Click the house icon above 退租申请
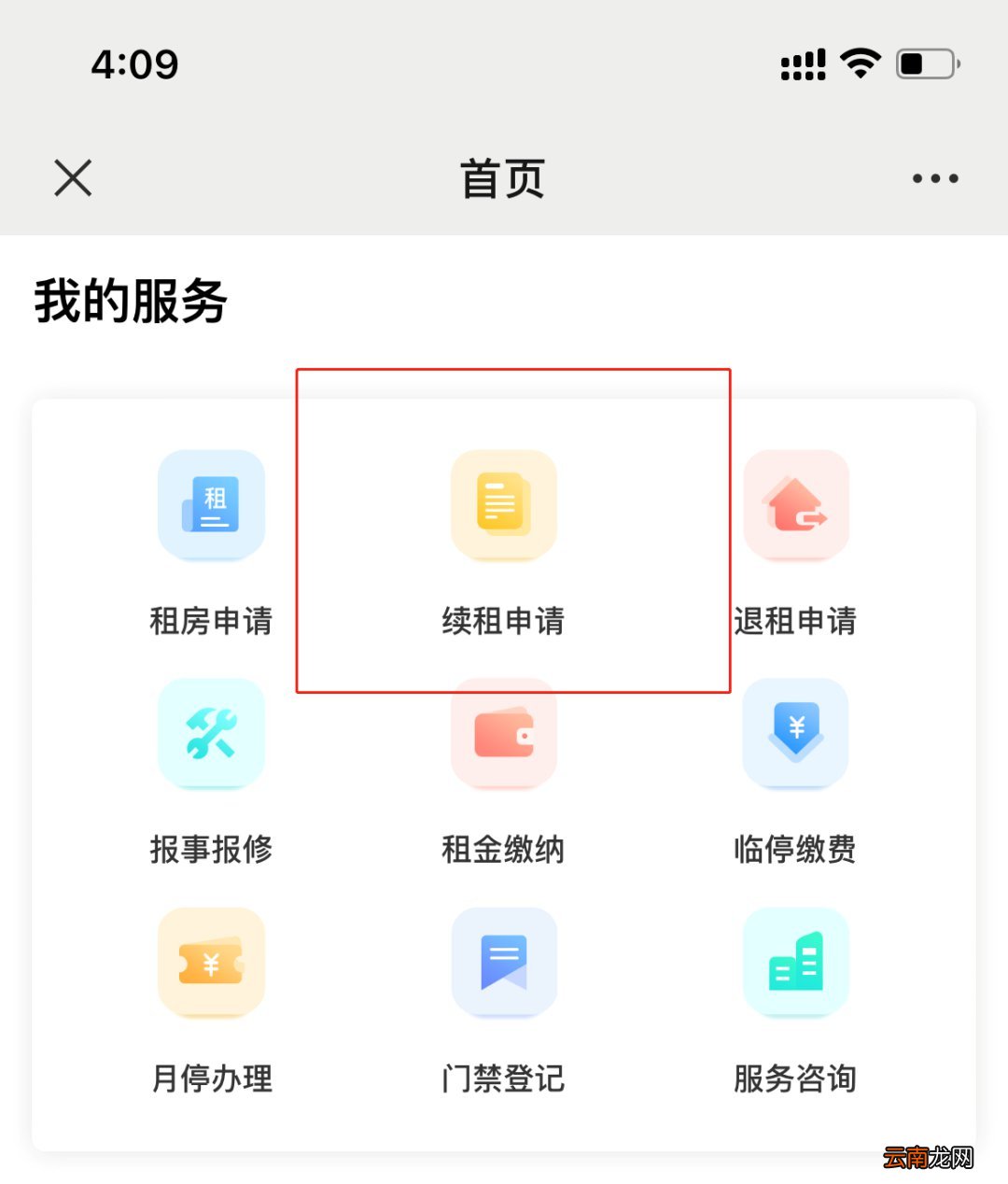The width and height of the screenshot is (1008, 1184). tap(795, 505)
